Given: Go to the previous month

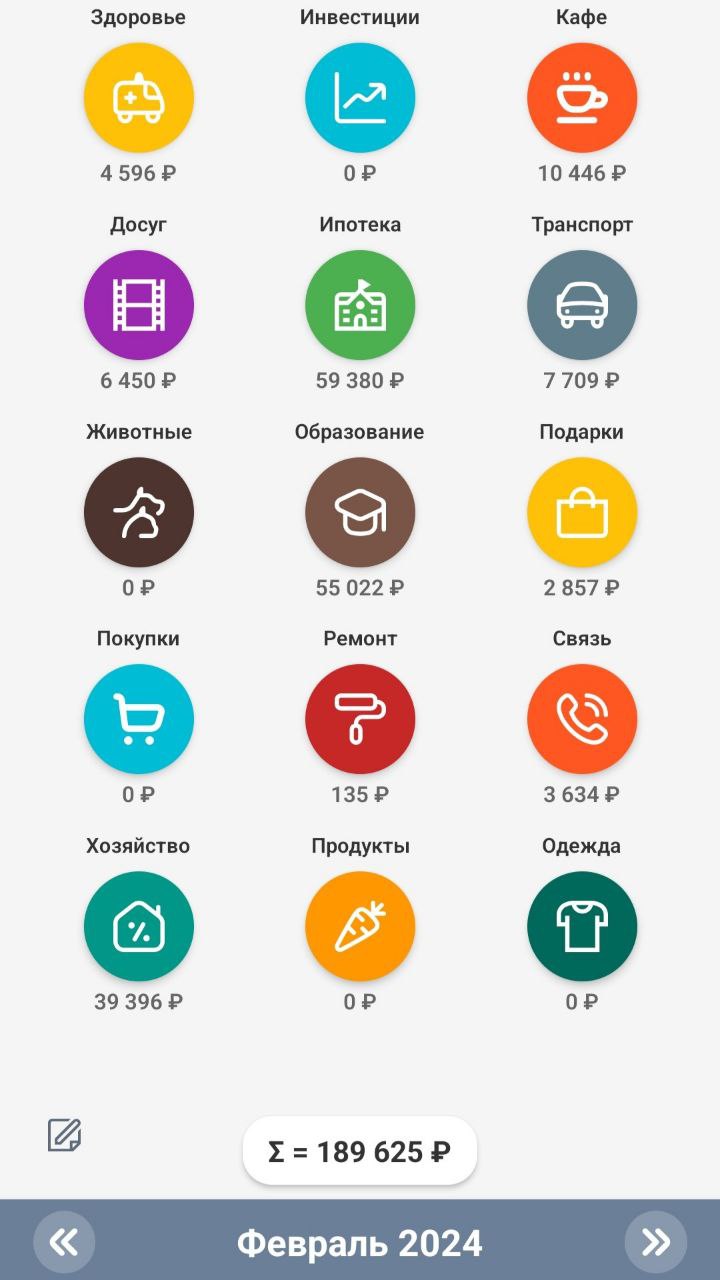Looking at the screenshot, I should click(64, 1242).
